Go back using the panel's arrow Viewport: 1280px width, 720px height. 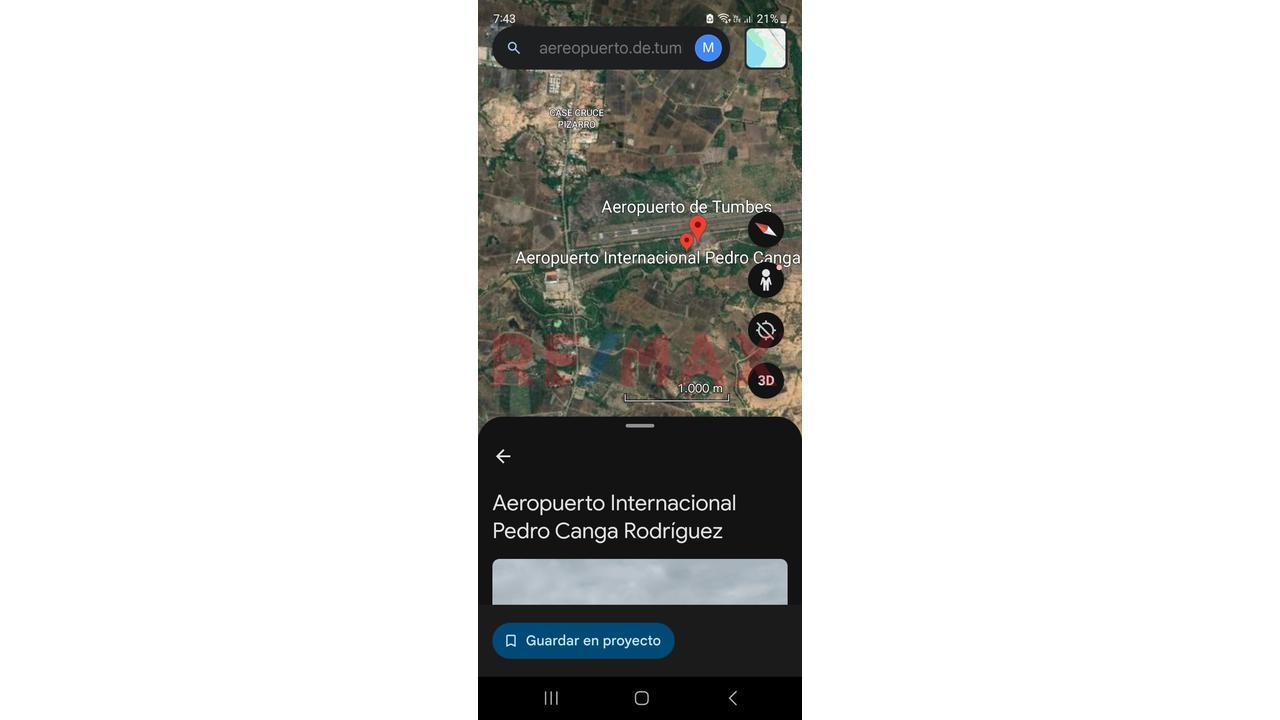pos(503,456)
